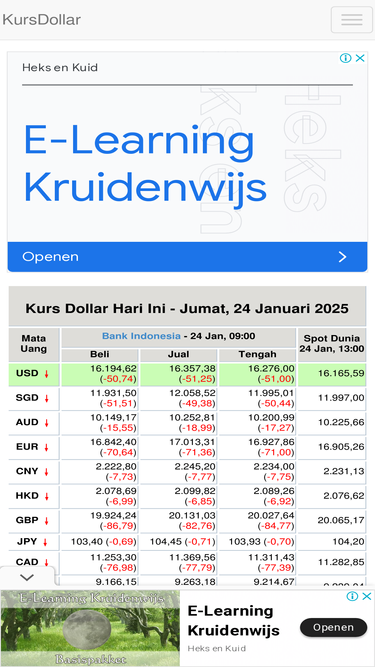The image size is (375, 667).
Task: Open the E-Learning Kruidenwijs banner image
Action: click(90, 628)
